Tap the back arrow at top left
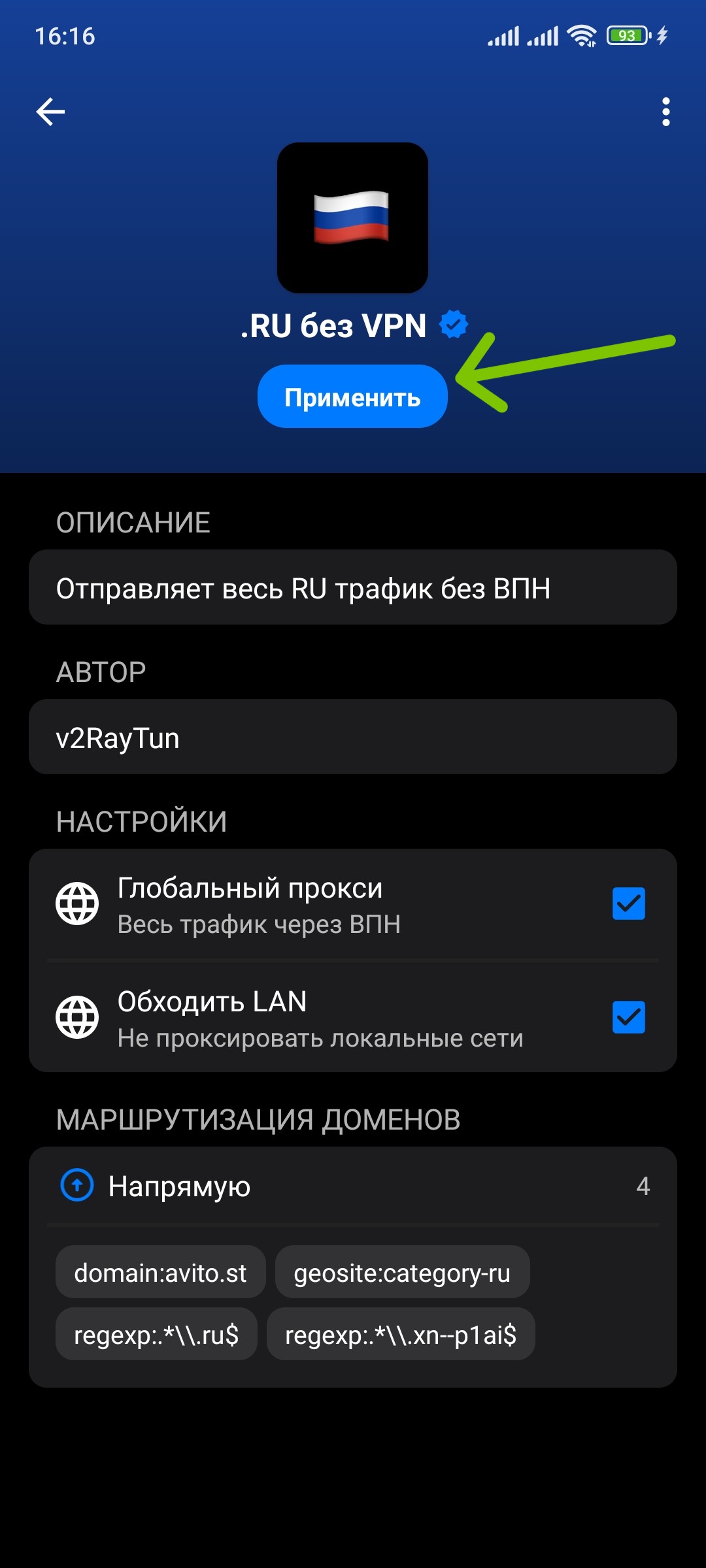 [50, 111]
